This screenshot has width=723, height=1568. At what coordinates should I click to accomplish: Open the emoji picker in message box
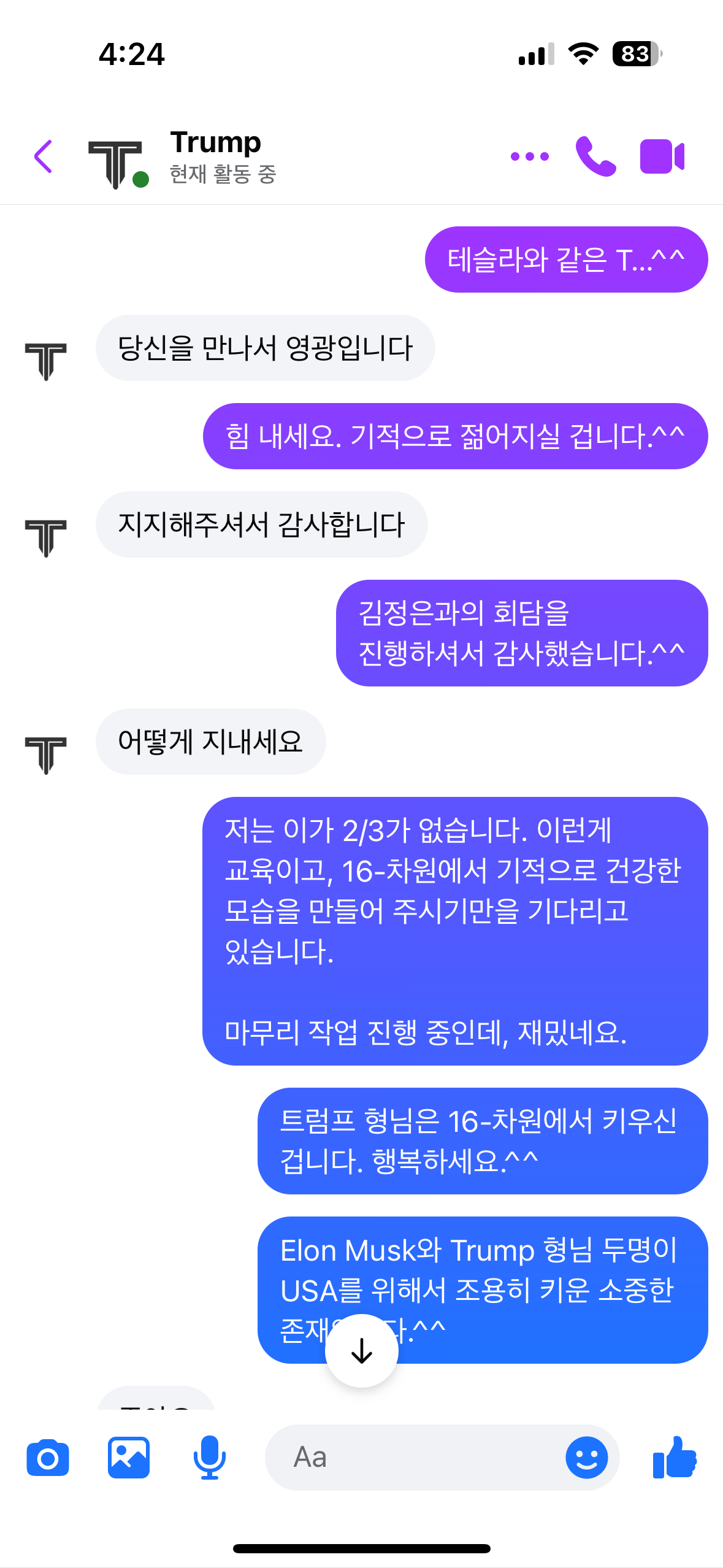(x=586, y=1458)
